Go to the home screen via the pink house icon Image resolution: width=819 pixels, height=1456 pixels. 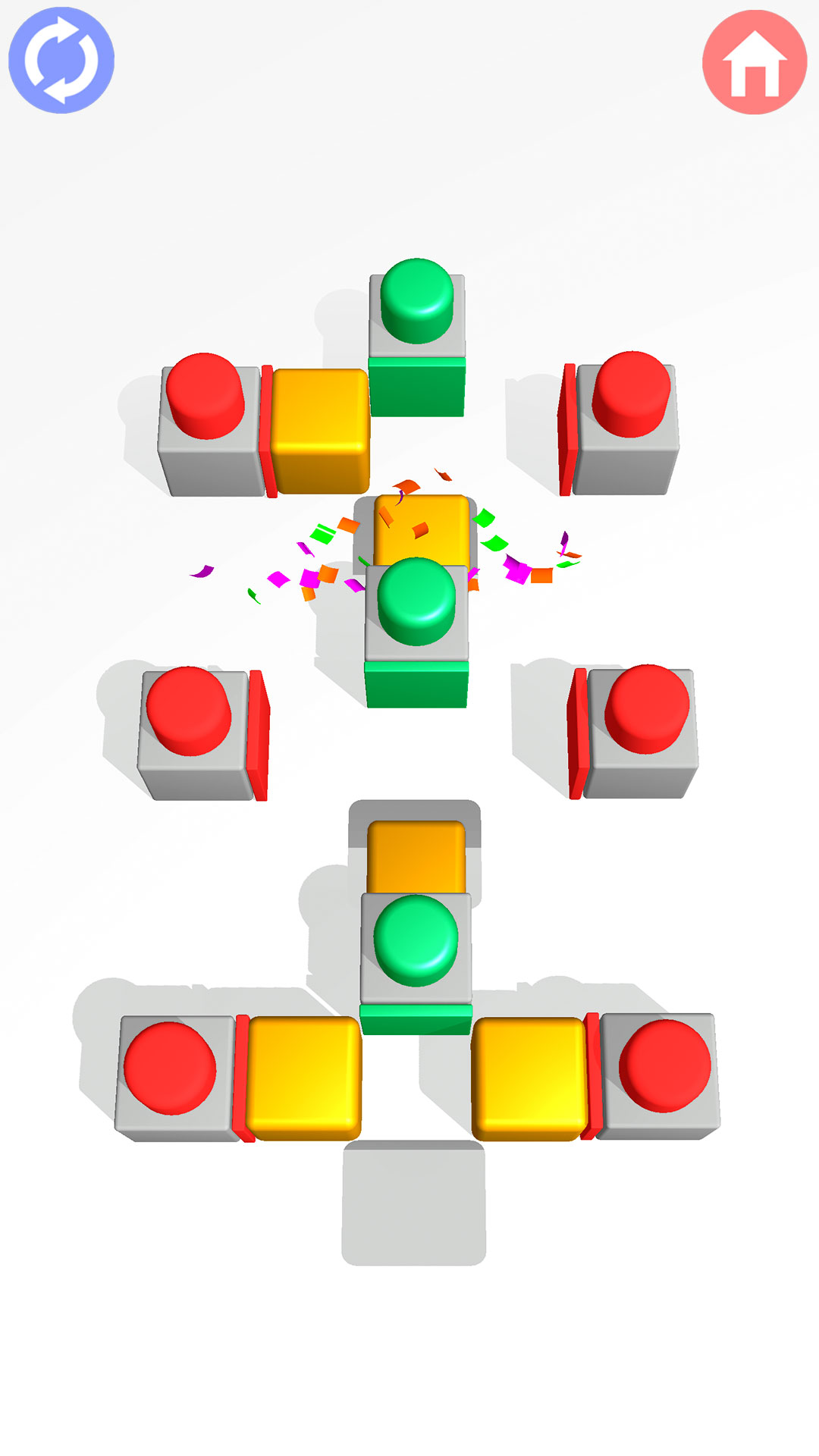[x=755, y=62]
